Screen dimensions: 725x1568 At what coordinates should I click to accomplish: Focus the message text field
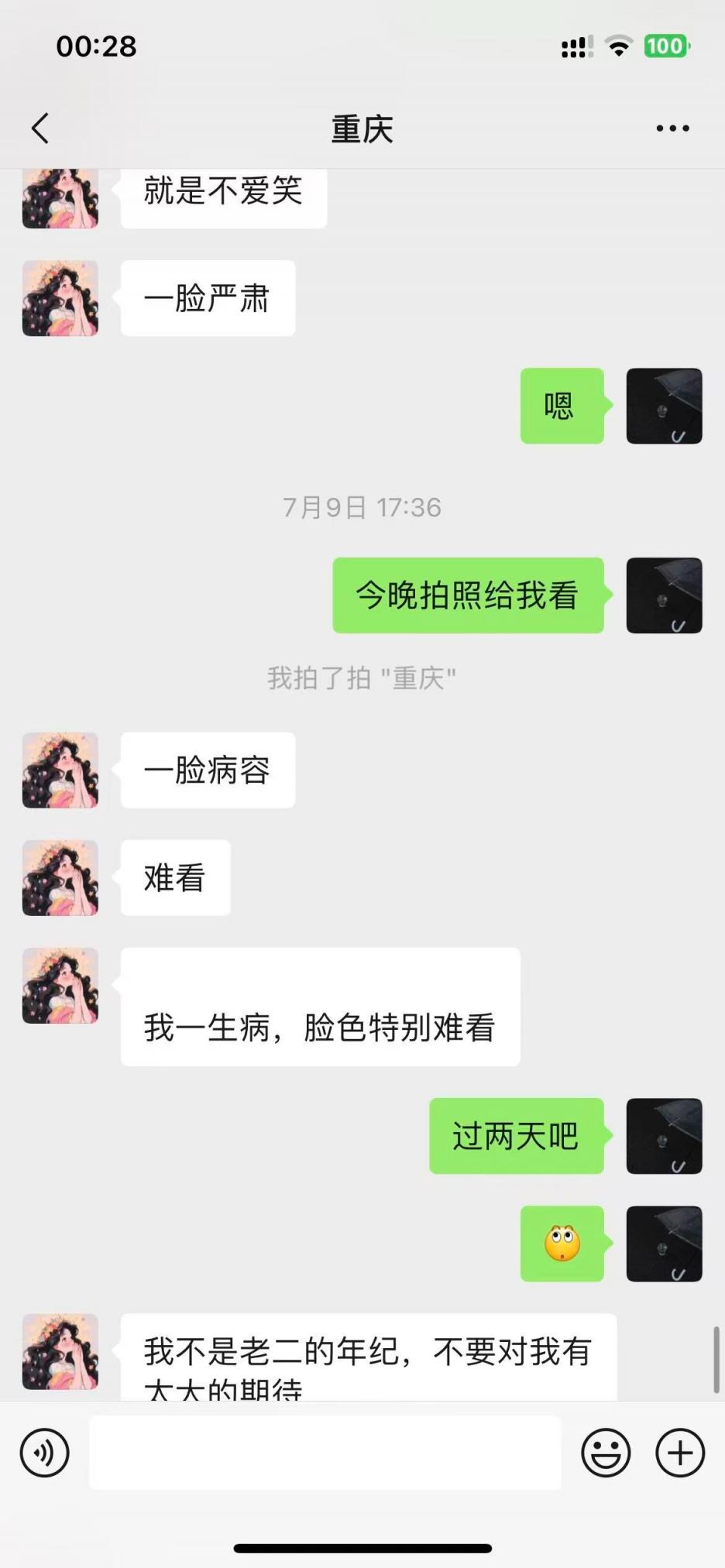tap(325, 1453)
